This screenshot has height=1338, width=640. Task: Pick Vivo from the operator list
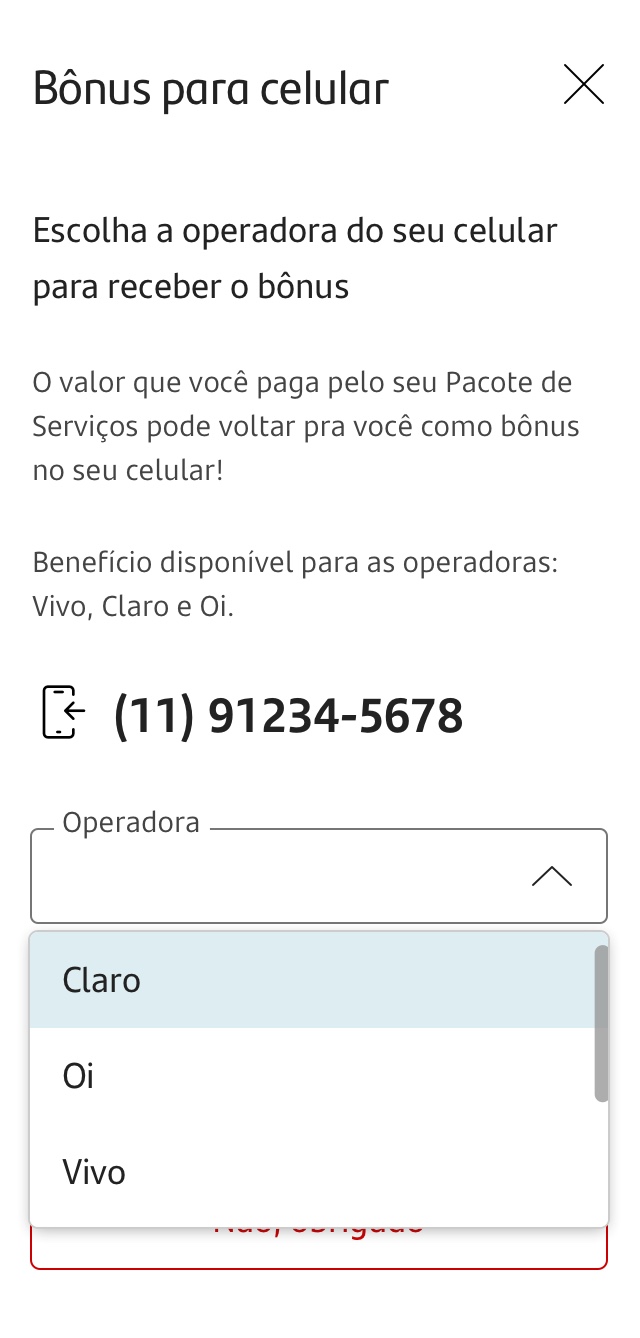coord(312,1172)
